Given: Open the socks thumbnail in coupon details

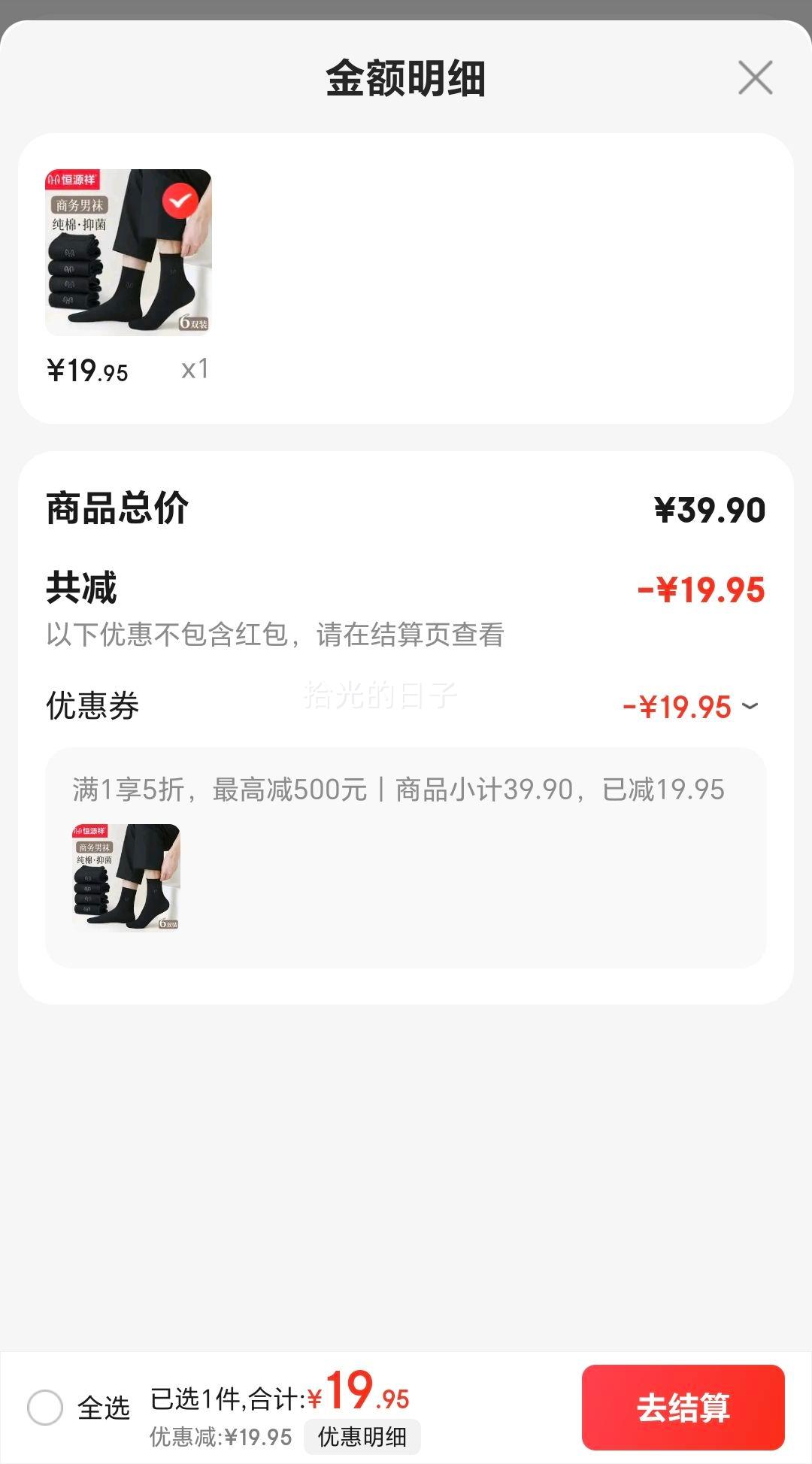Looking at the screenshot, I should [126, 877].
